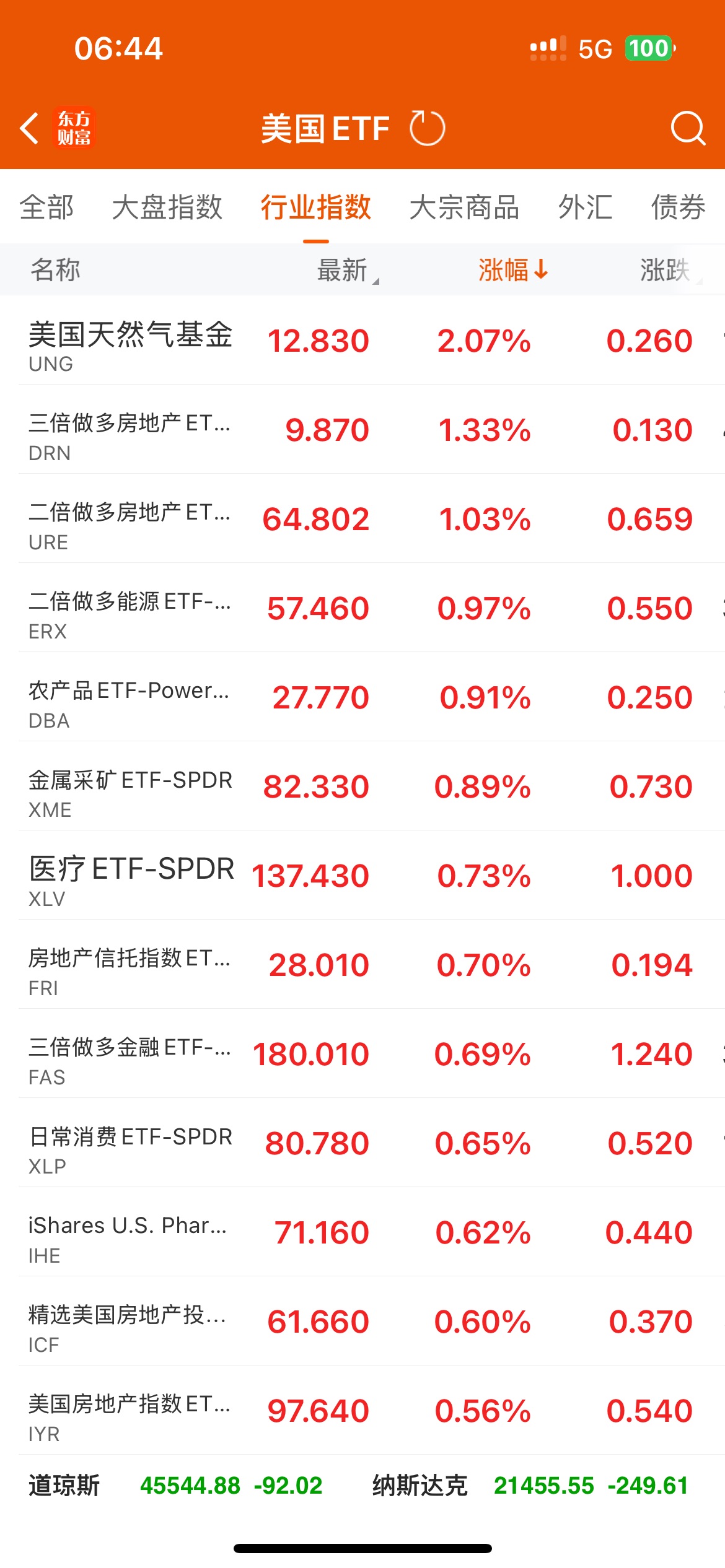Toggle sorting on the 涨幅 column
The height and width of the screenshot is (1568, 725).
pos(513,270)
